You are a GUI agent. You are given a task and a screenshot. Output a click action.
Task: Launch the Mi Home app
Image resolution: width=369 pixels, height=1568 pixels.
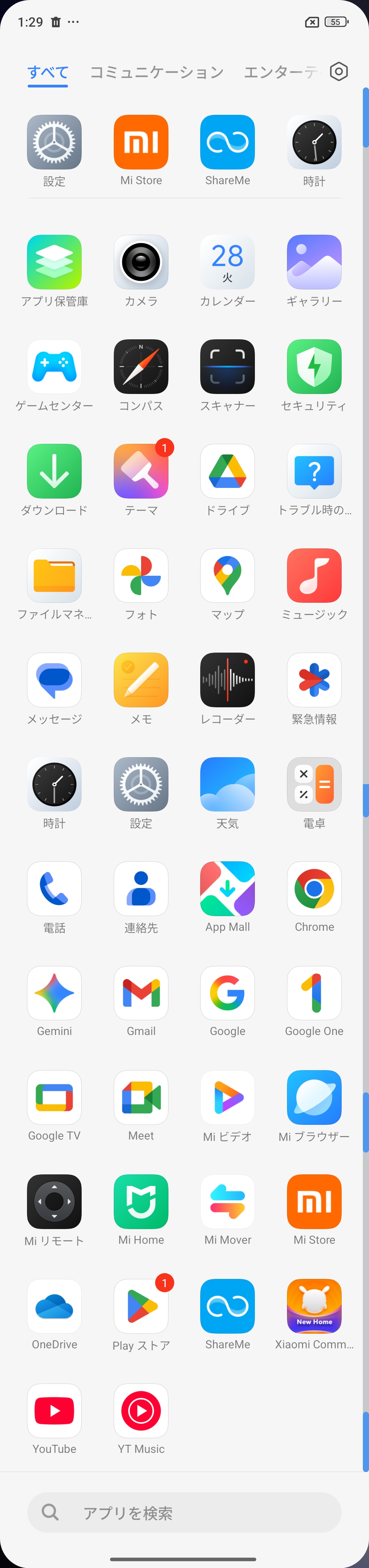pos(141,1202)
